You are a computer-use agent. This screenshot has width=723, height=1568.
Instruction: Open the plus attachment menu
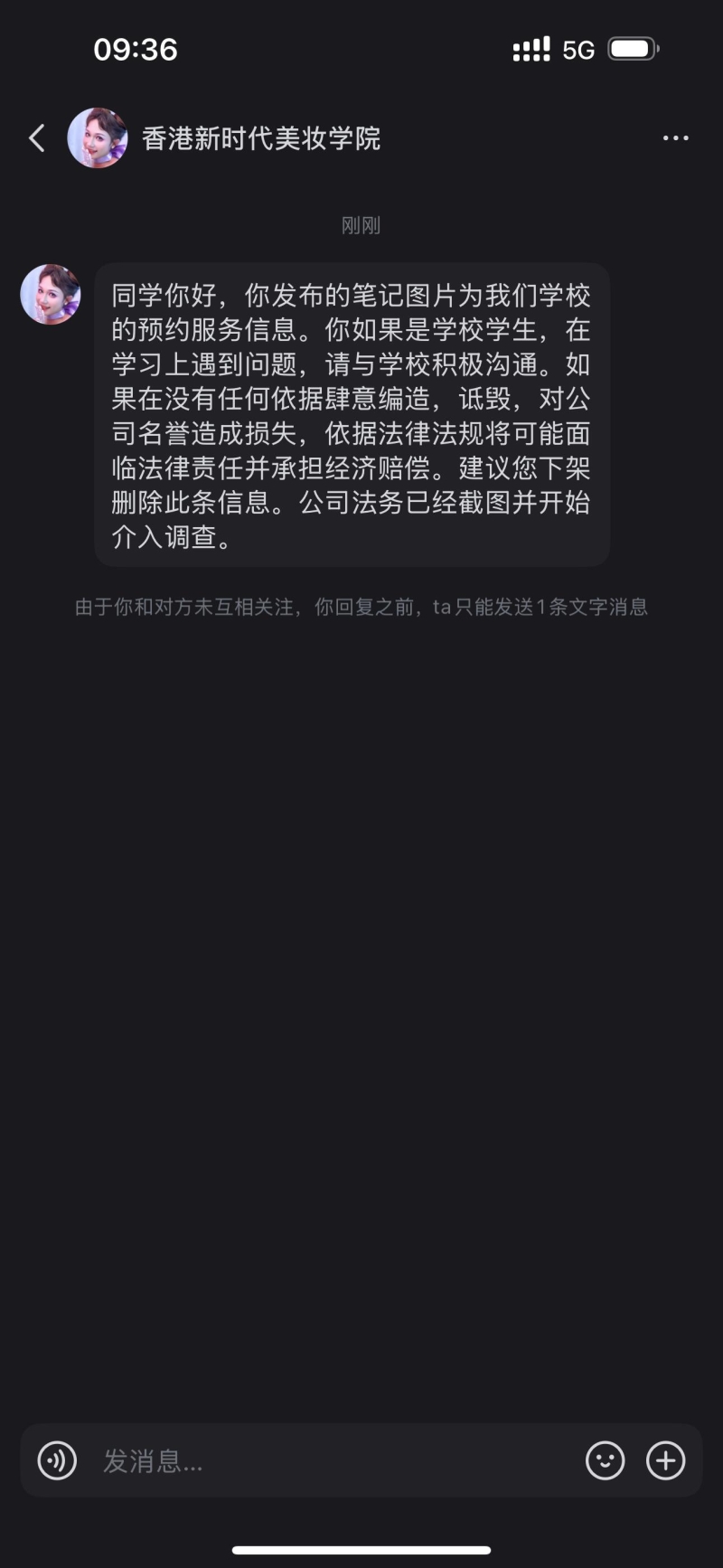(x=666, y=1459)
